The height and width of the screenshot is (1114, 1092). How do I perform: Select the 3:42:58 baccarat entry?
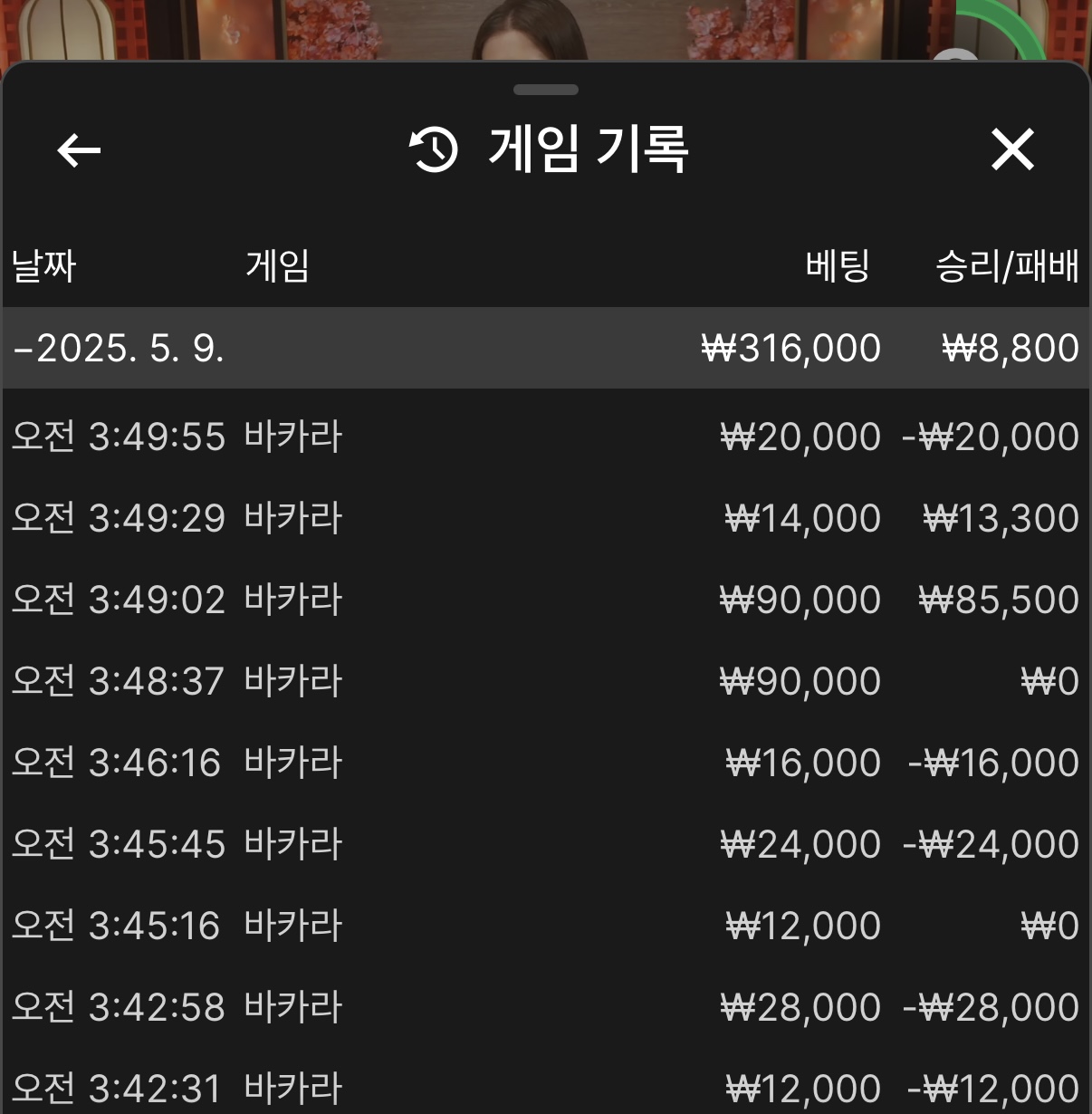545,1008
